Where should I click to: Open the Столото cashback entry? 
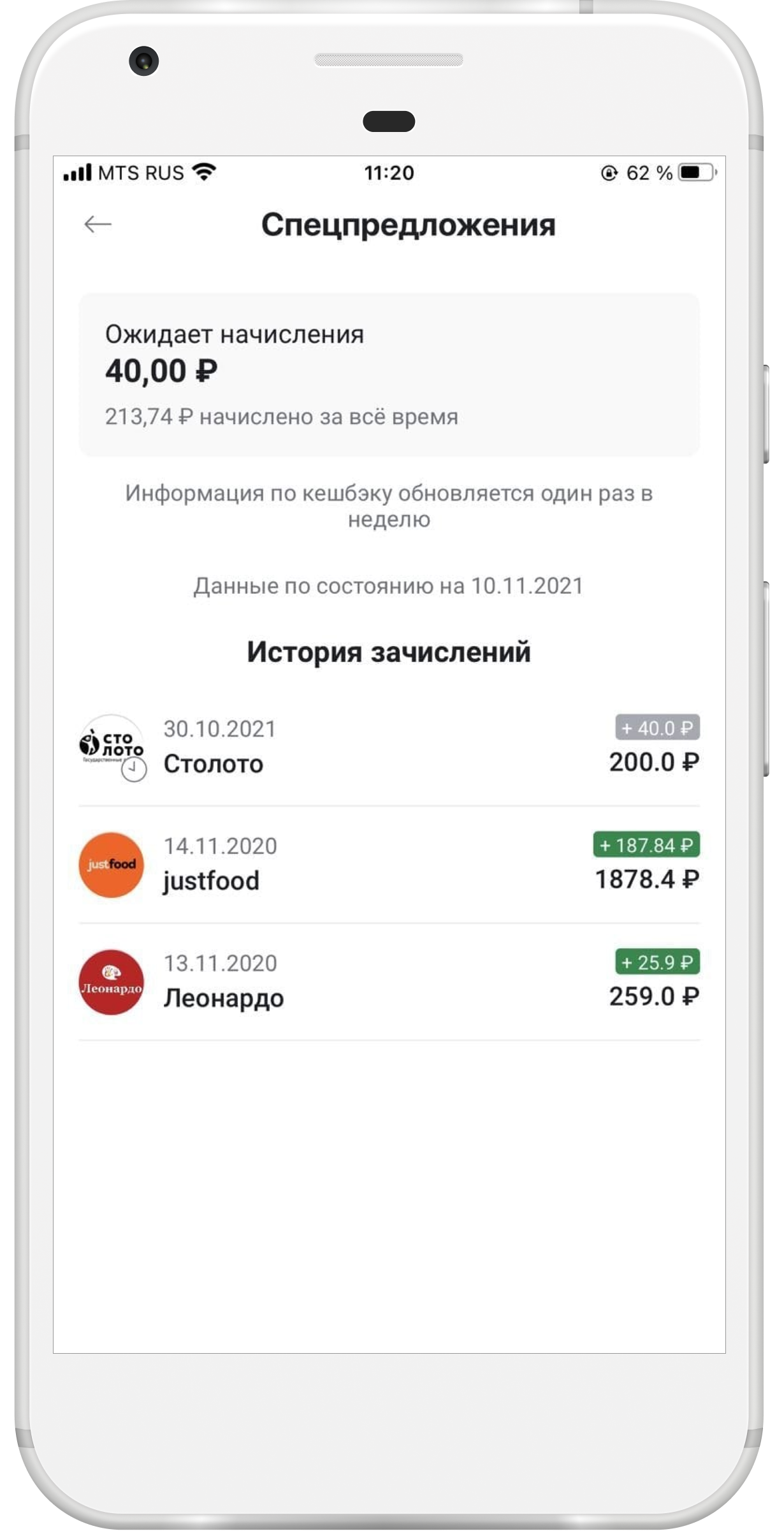(x=389, y=747)
